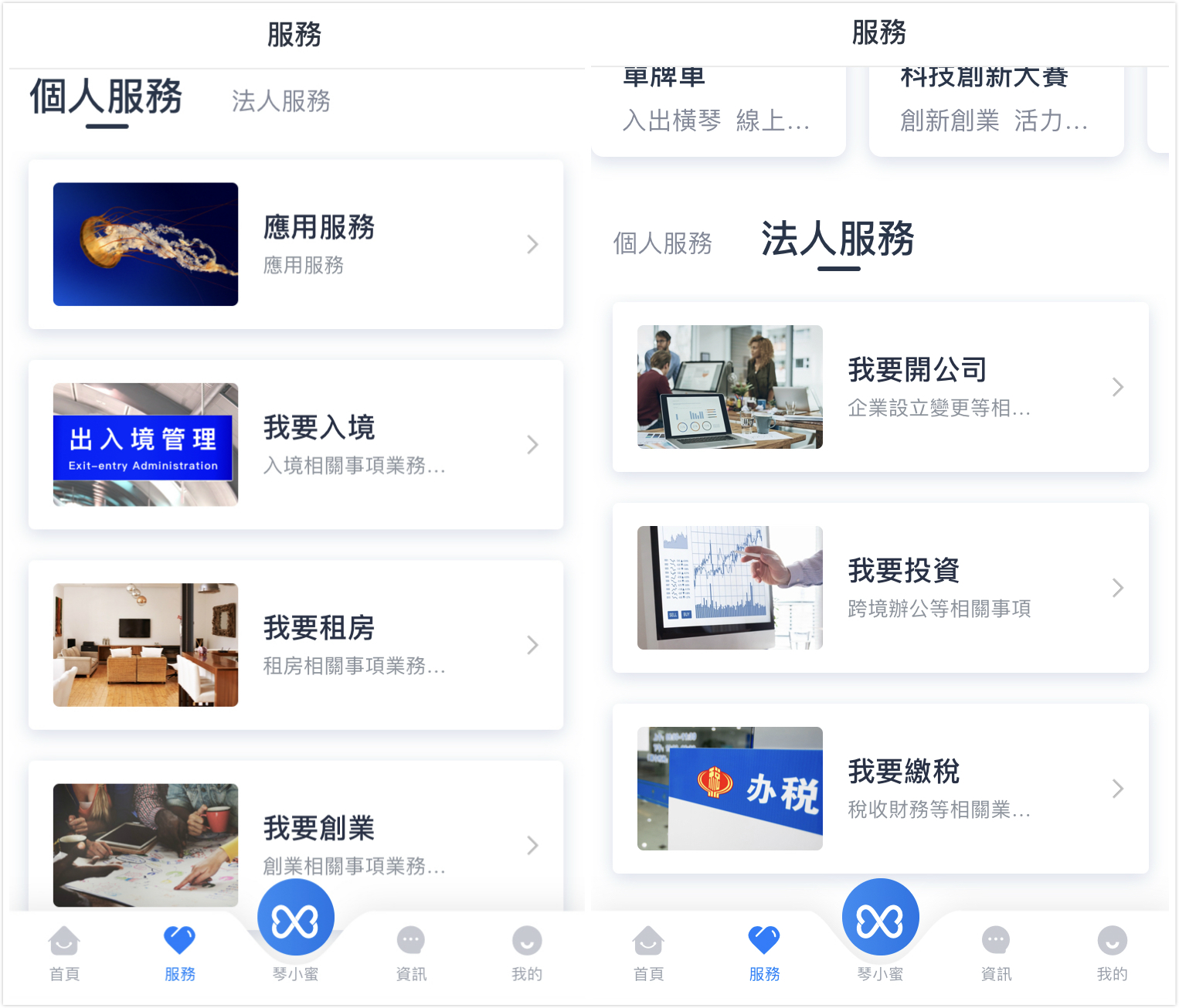Open the 我要開公司 card

[880, 386]
